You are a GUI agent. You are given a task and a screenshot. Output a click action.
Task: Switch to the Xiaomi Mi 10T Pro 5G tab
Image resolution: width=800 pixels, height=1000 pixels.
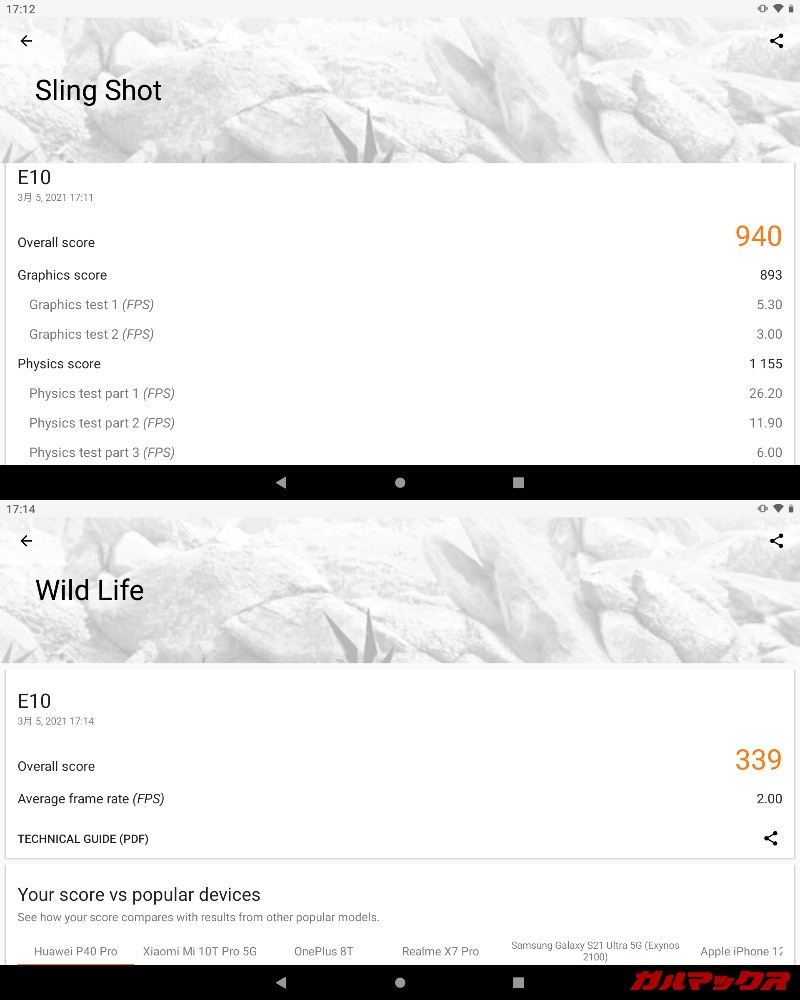[200, 951]
